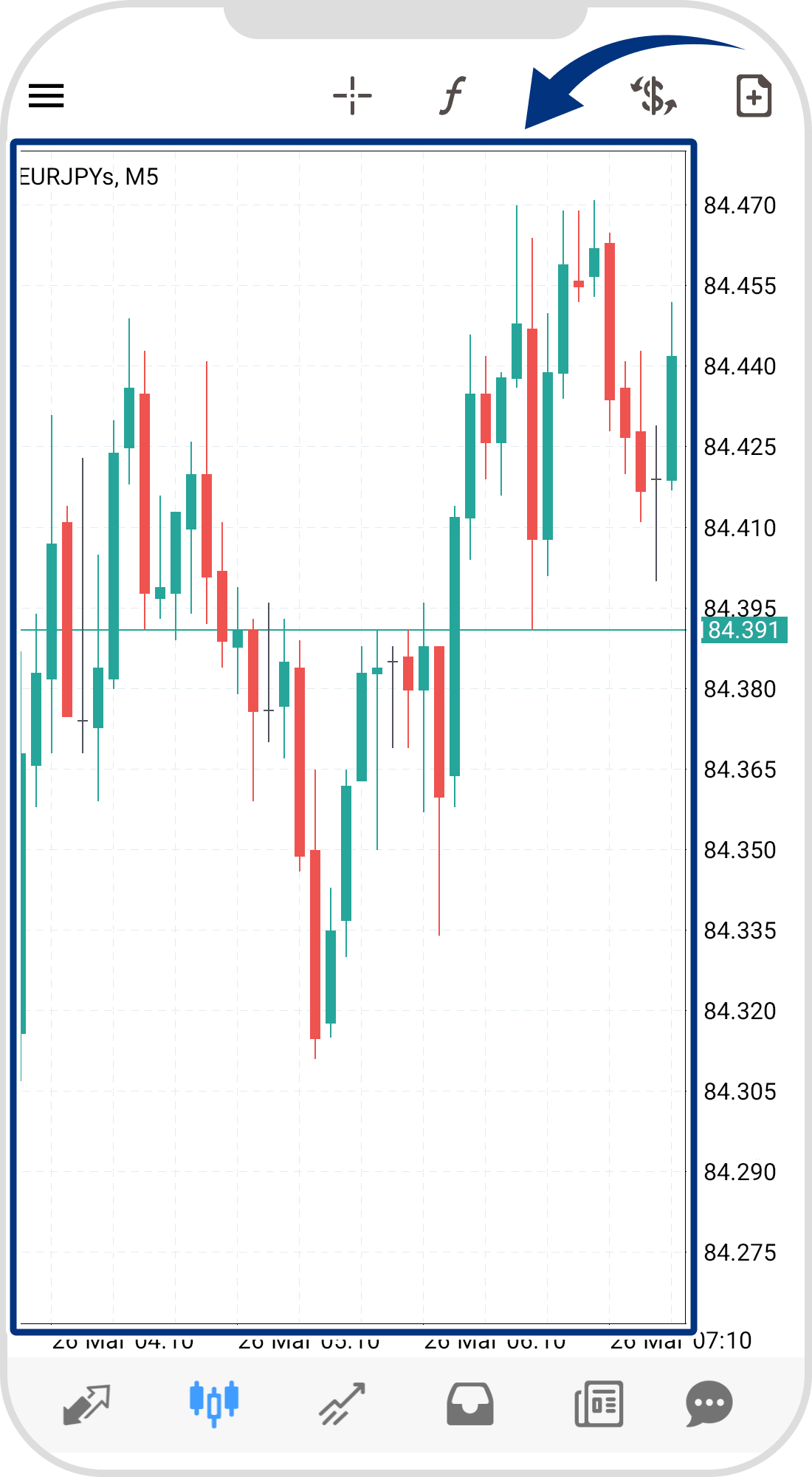This screenshot has width=812, height=1477.
Task: Enable the crosshair tool
Action: 352,96
